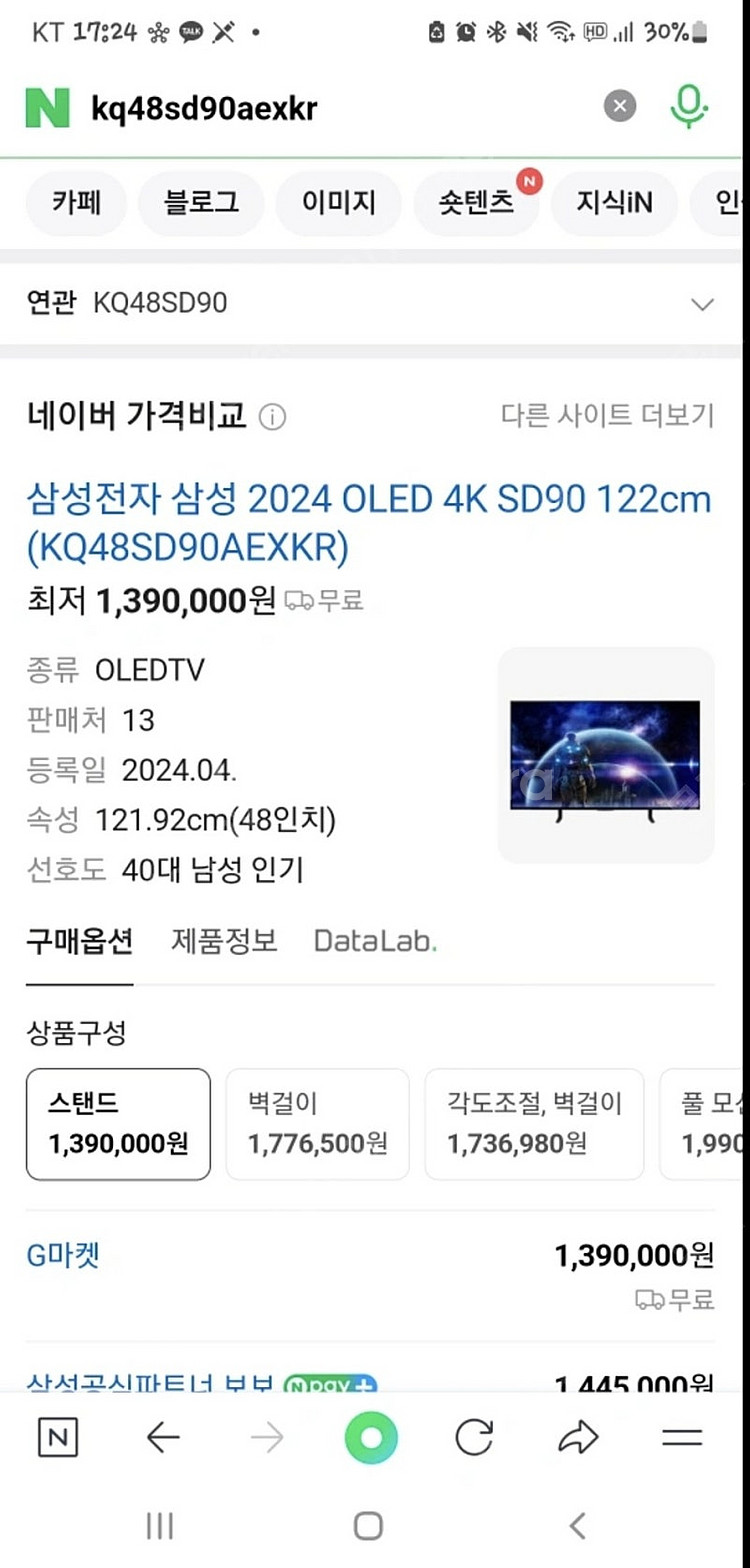Image resolution: width=750 pixels, height=1568 pixels.
Task: Select the 벽걸이 product option
Action: (x=317, y=1123)
